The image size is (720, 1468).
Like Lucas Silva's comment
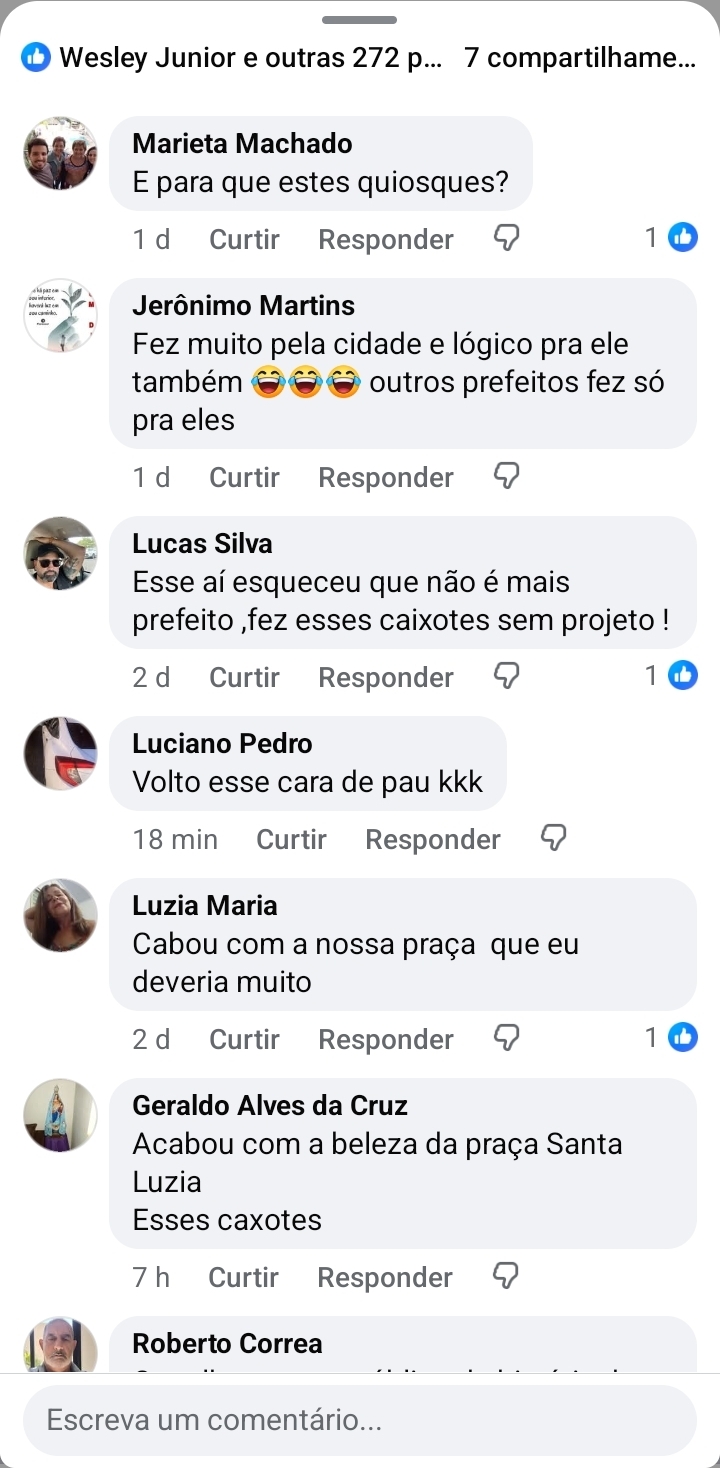pyautogui.click(x=244, y=677)
